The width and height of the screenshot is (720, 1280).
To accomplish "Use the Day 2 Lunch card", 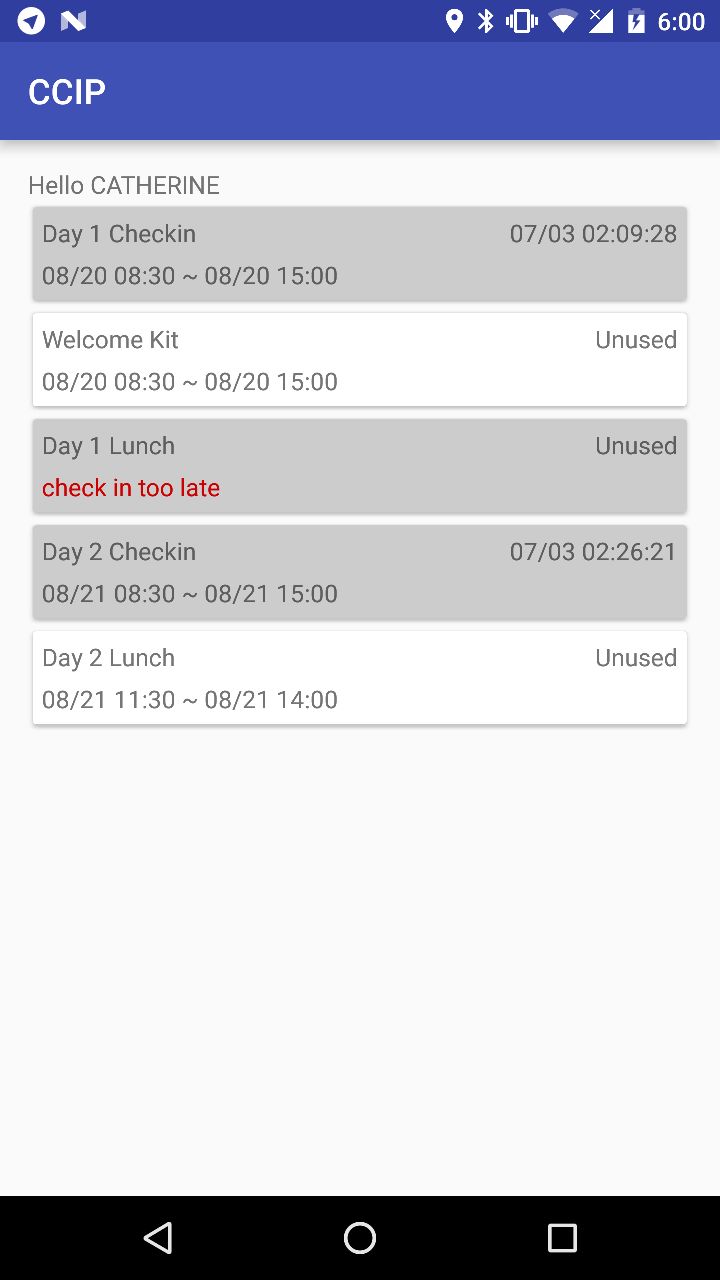I will coord(360,678).
